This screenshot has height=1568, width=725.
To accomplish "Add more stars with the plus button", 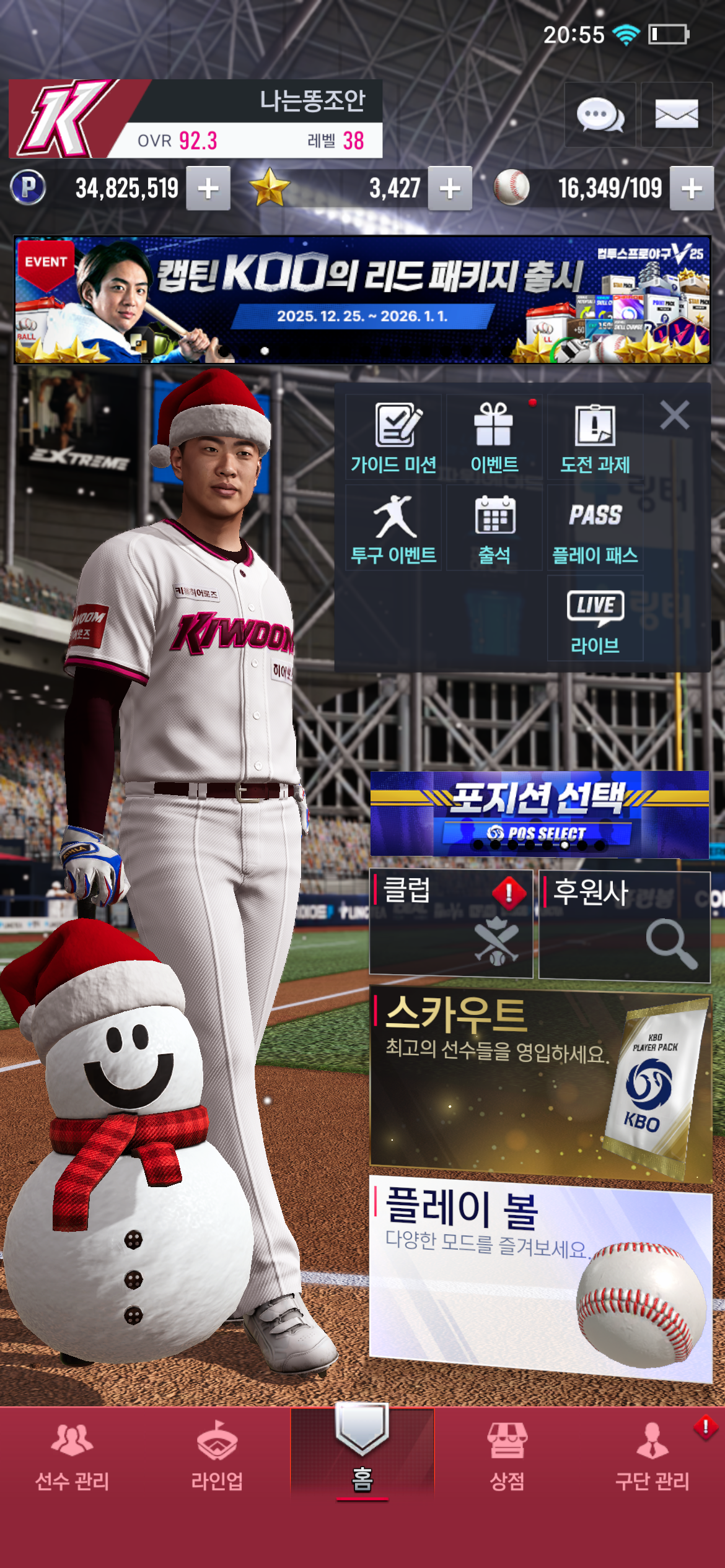I will click(450, 188).
